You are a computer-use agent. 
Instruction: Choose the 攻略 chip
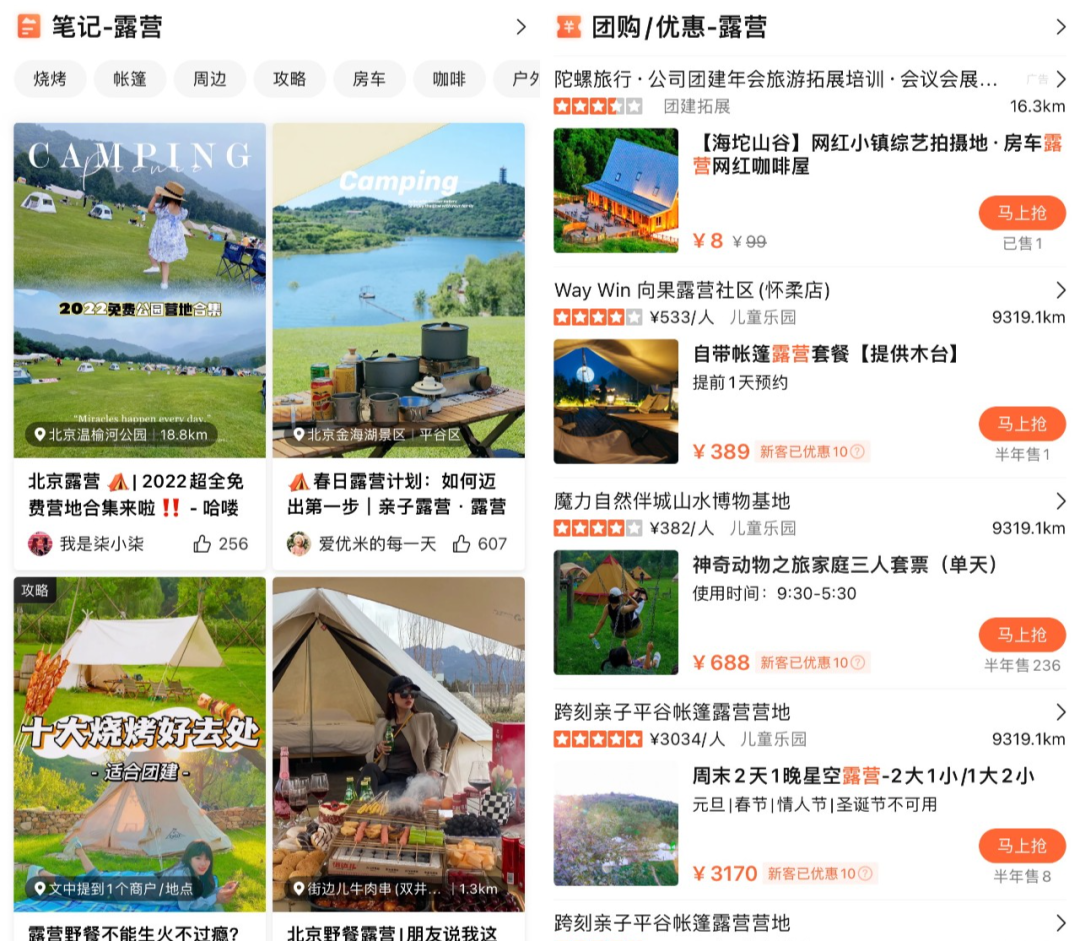pyautogui.click(x=290, y=79)
